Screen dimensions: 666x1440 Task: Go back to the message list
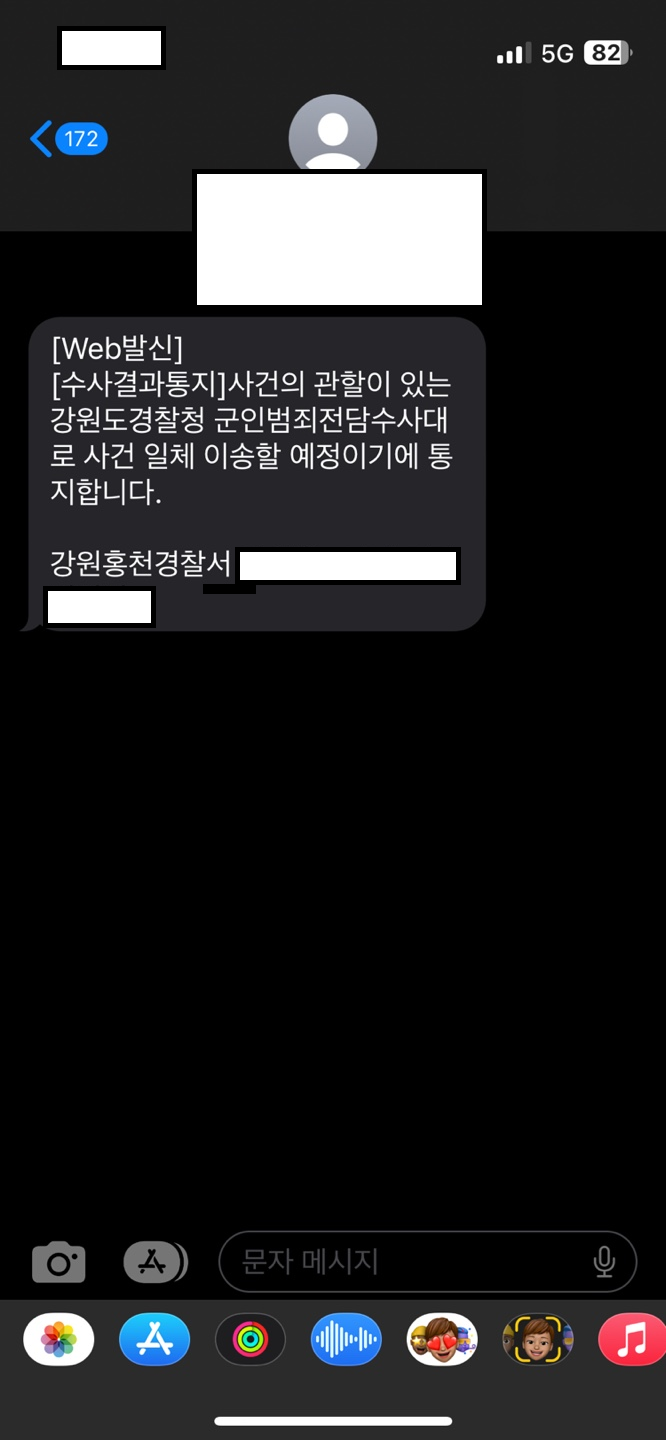pos(66,139)
